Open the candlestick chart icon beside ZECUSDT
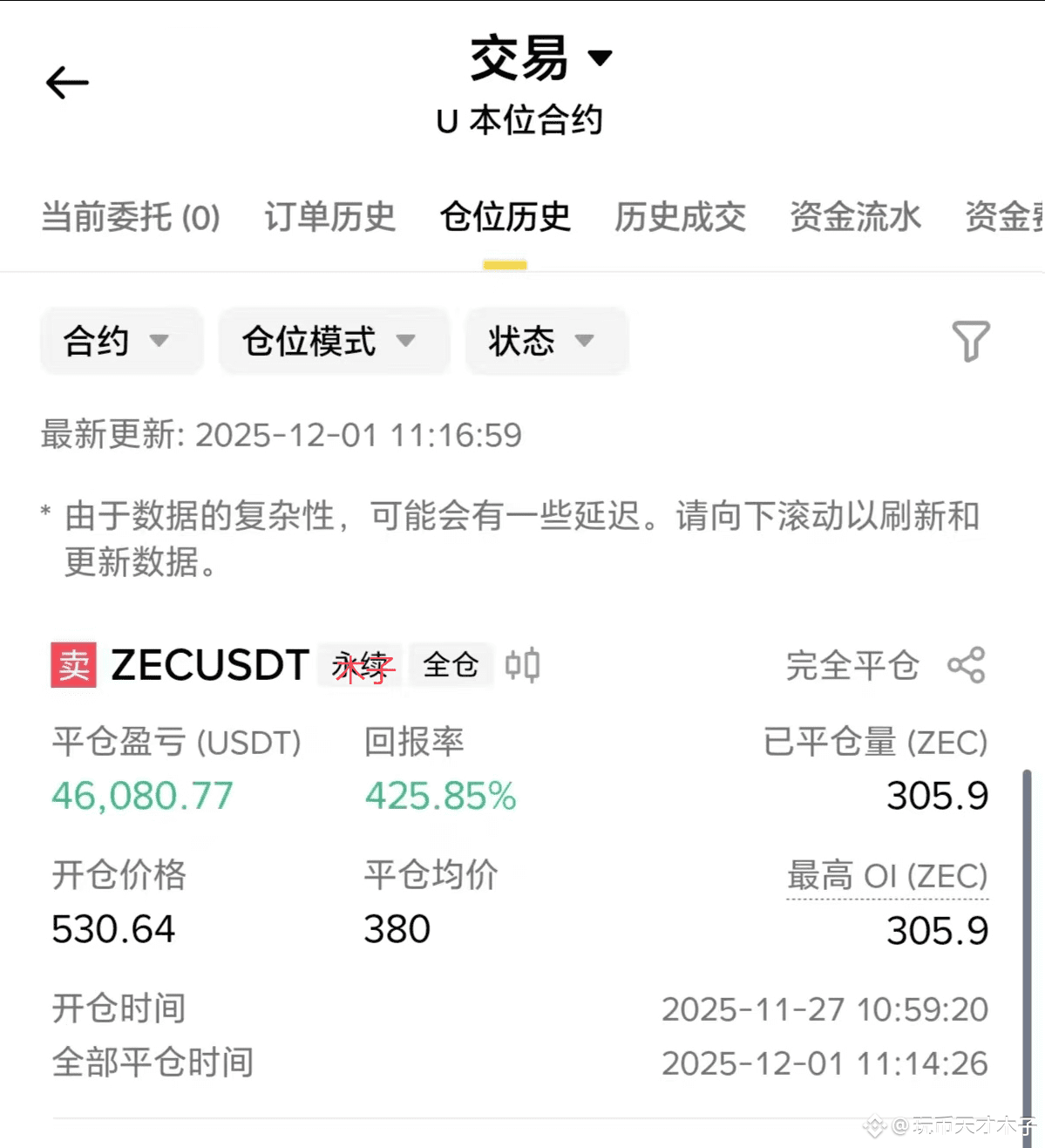Screen dimensions: 1045x1148 click(522, 665)
